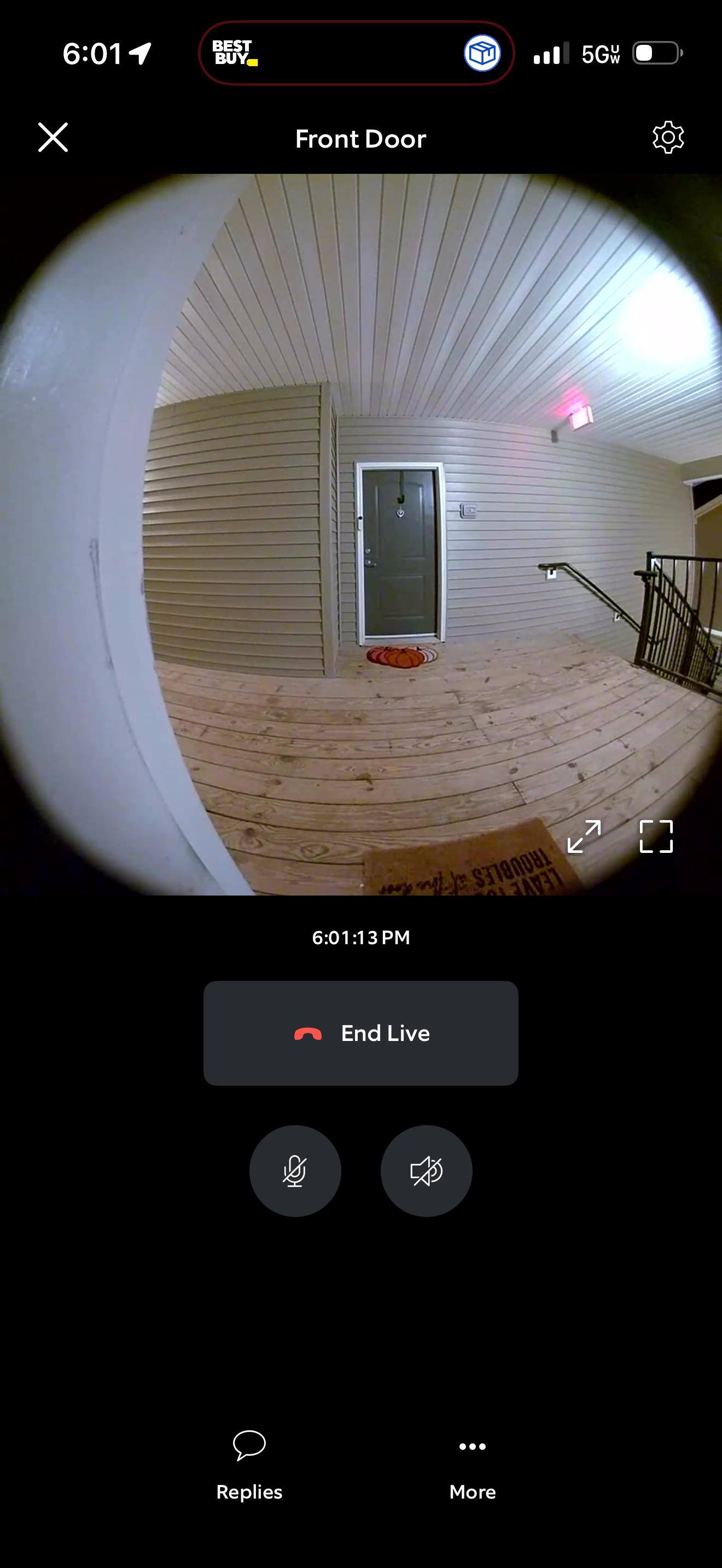This screenshot has width=722, height=1568.
Task: Unmute the microphone
Action: (295, 1171)
